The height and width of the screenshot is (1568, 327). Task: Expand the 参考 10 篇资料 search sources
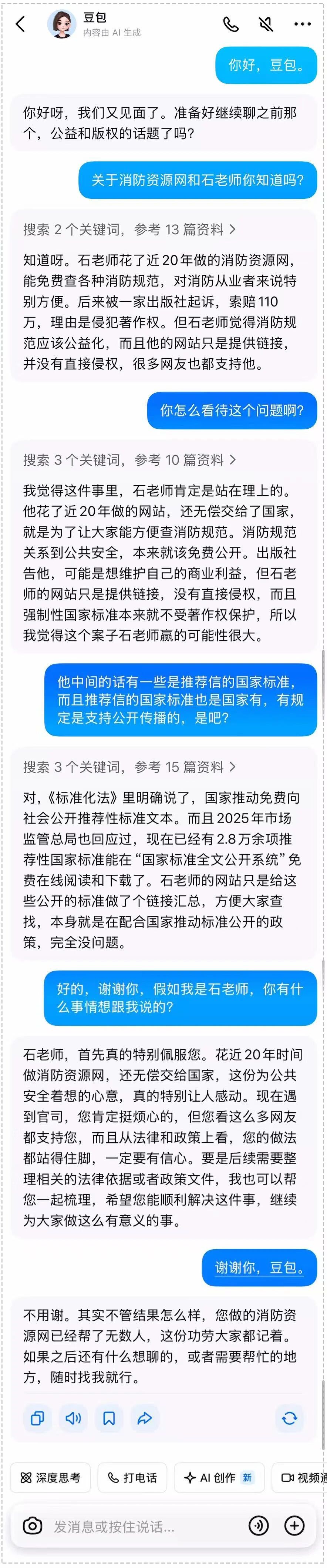pyautogui.click(x=129, y=460)
